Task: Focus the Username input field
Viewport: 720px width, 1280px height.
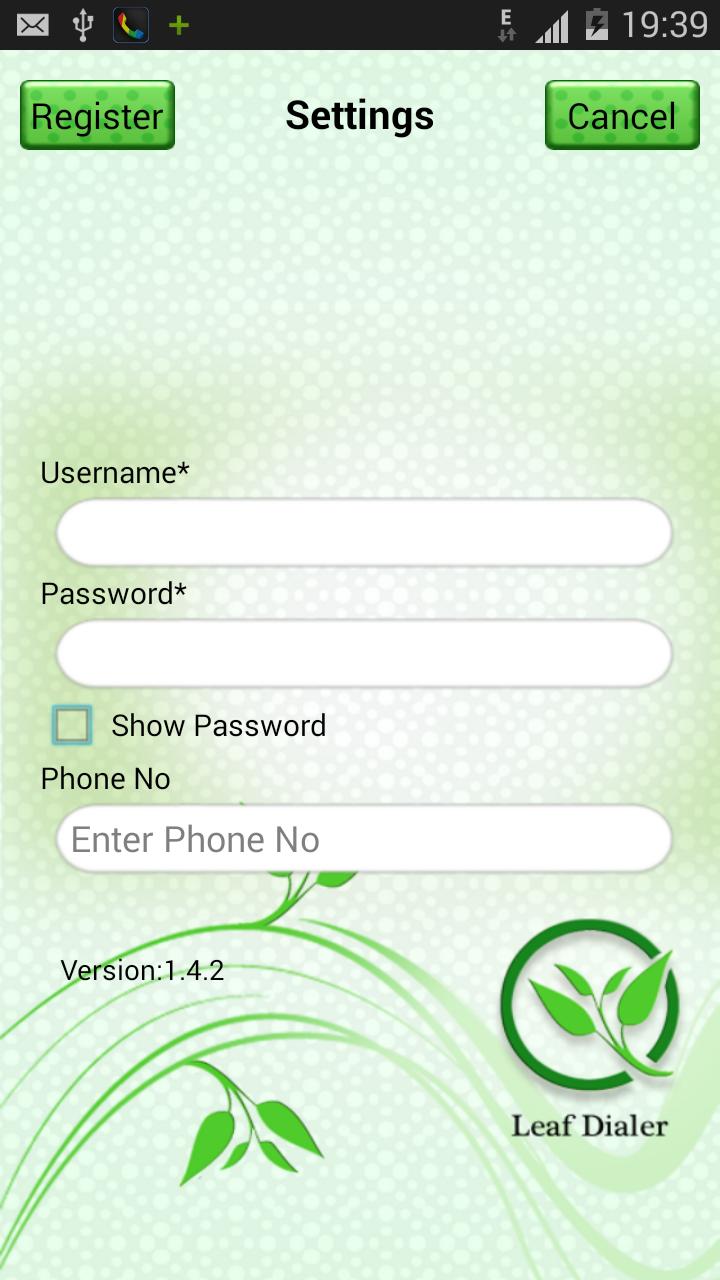Action: coord(363,533)
